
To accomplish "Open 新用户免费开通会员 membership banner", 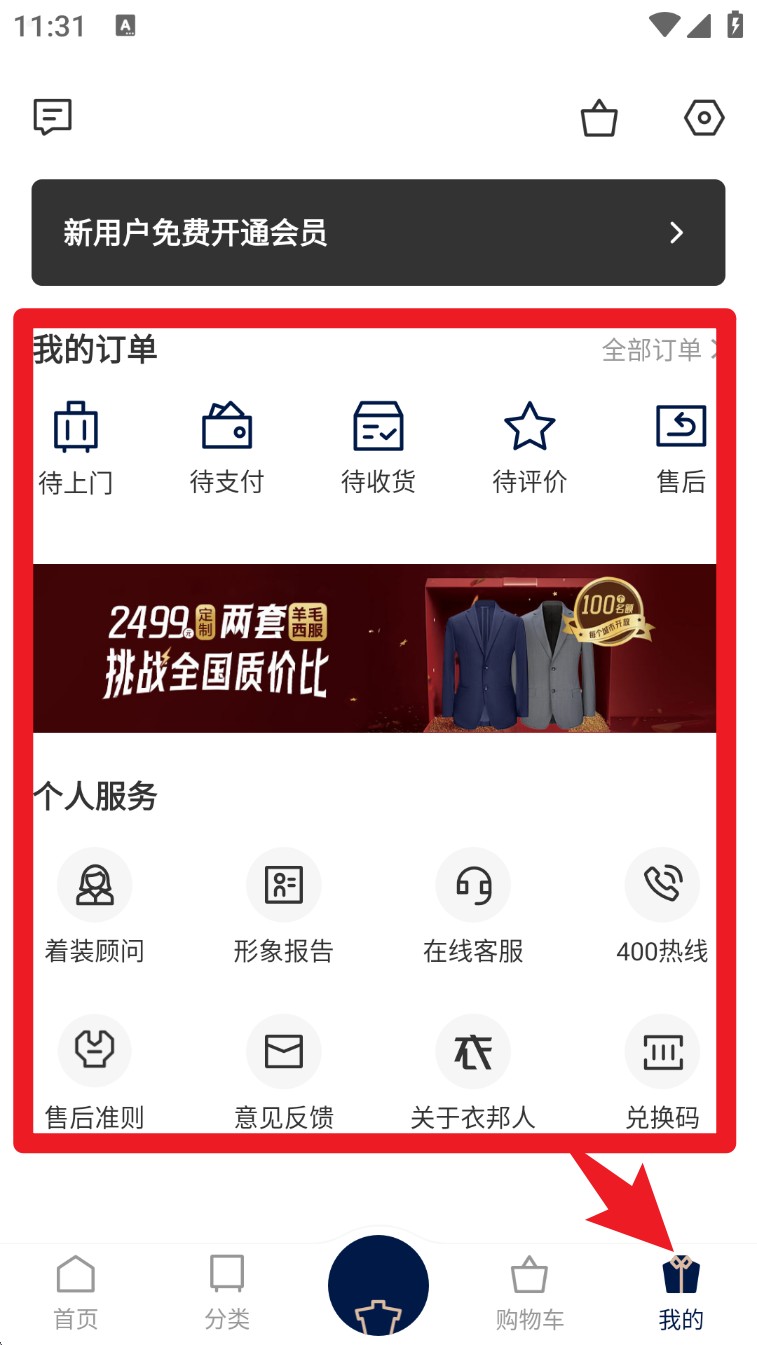I will tap(378, 233).
